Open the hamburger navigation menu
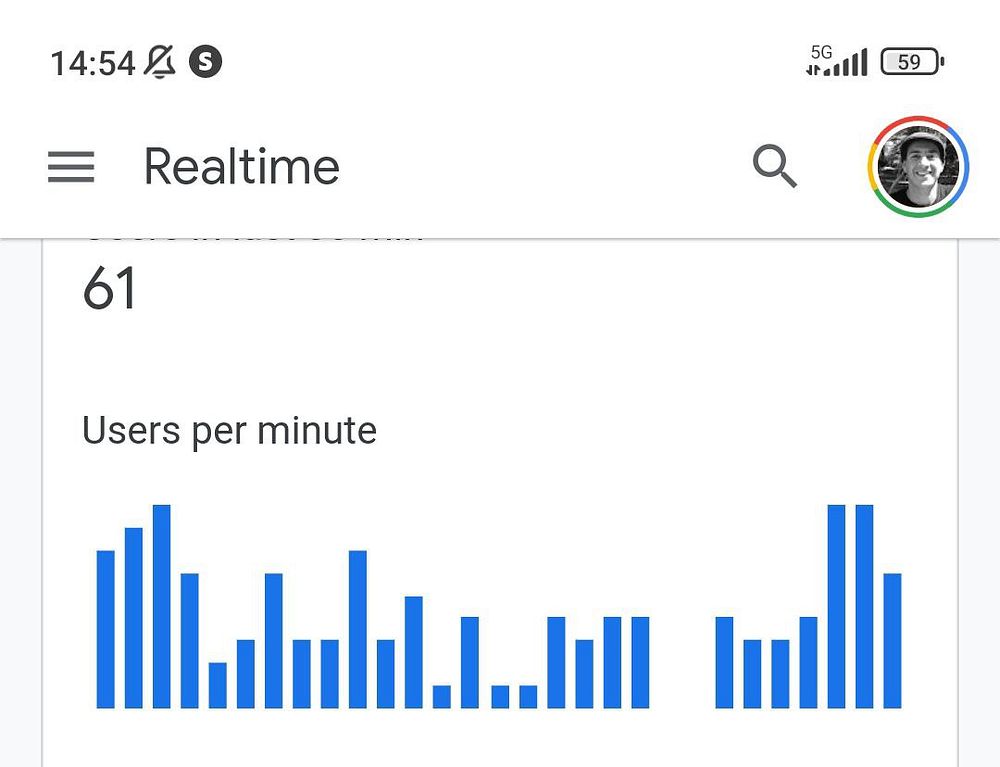This screenshot has width=1000, height=767. (71, 167)
